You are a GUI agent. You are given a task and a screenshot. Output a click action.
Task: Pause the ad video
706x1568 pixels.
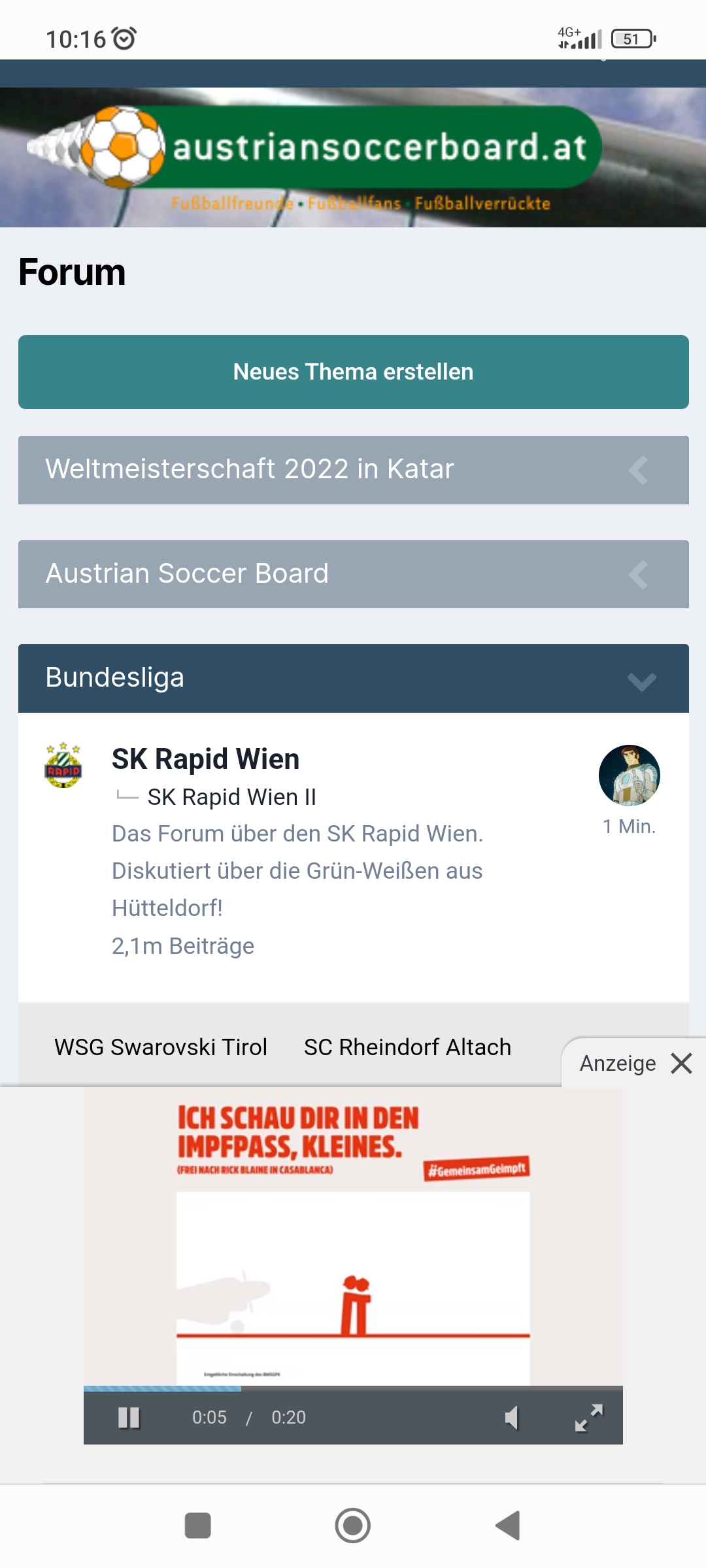[129, 1417]
